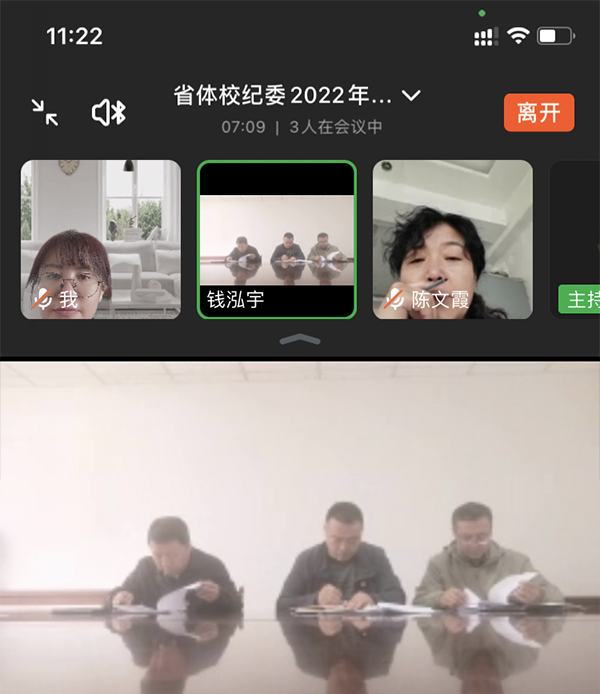Minimize the meeting window
This screenshot has height=694, width=600.
(x=44, y=112)
